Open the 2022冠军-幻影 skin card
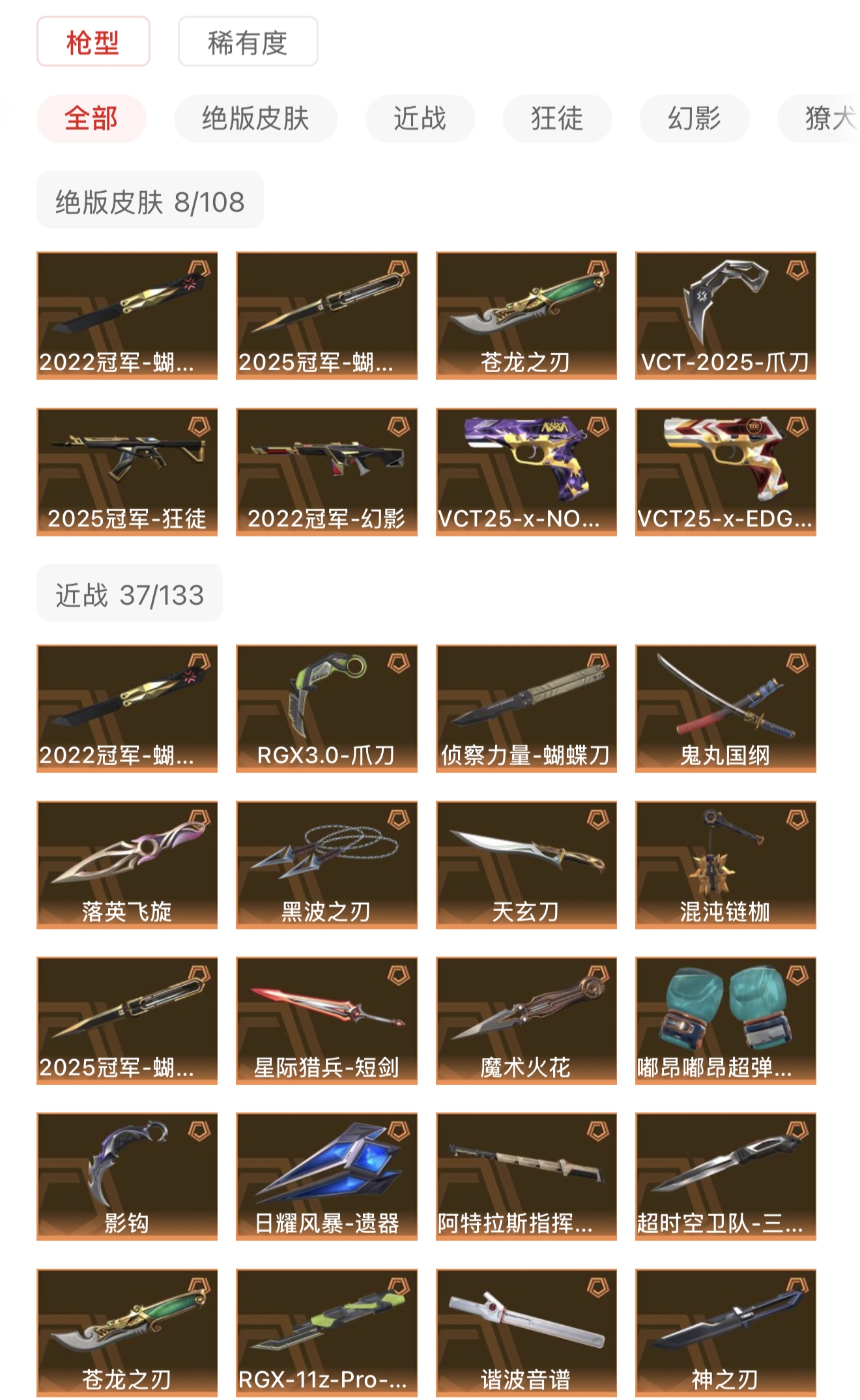 coord(326,472)
